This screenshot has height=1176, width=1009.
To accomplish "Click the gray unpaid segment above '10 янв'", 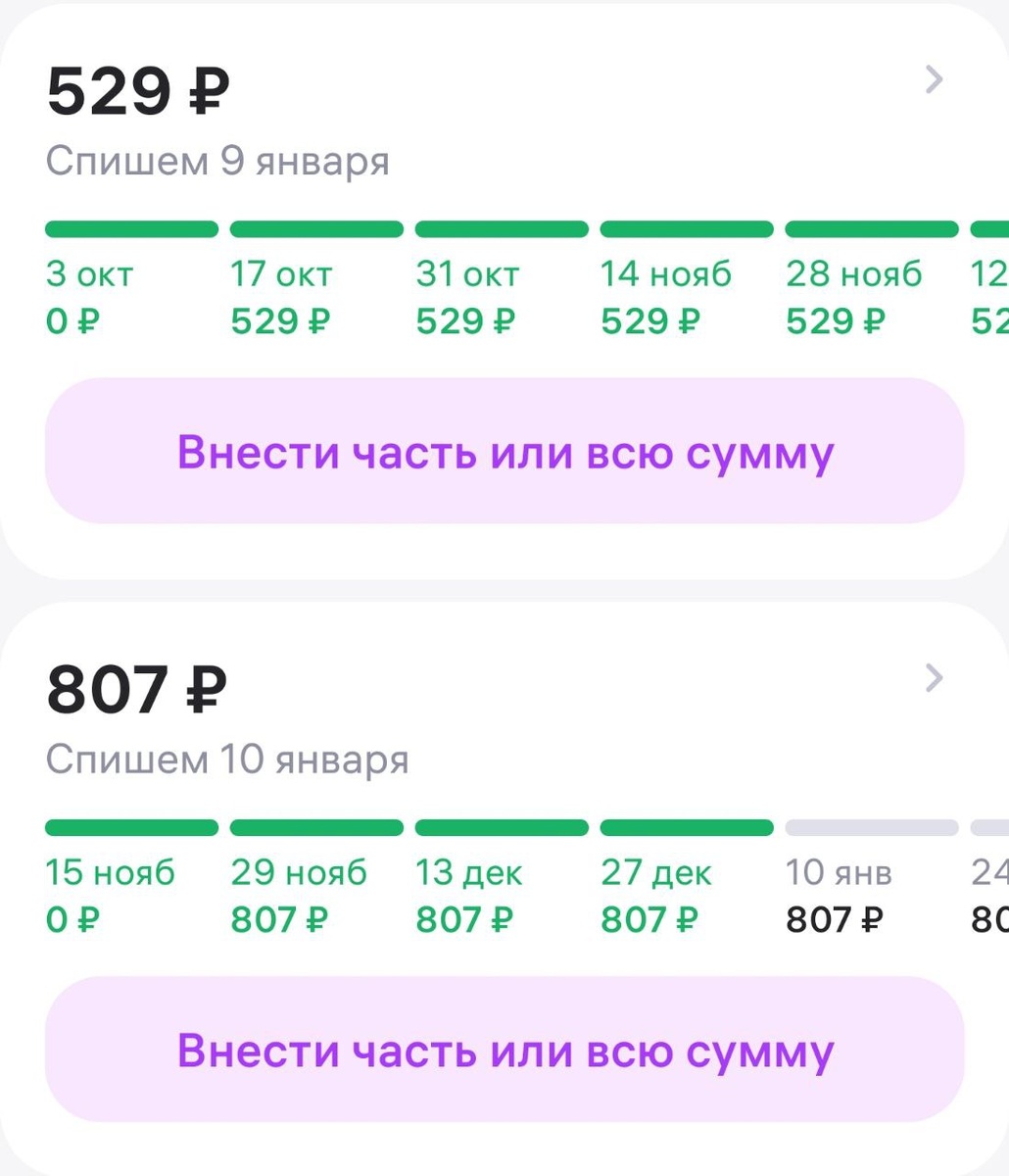I will tap(872, 828).
